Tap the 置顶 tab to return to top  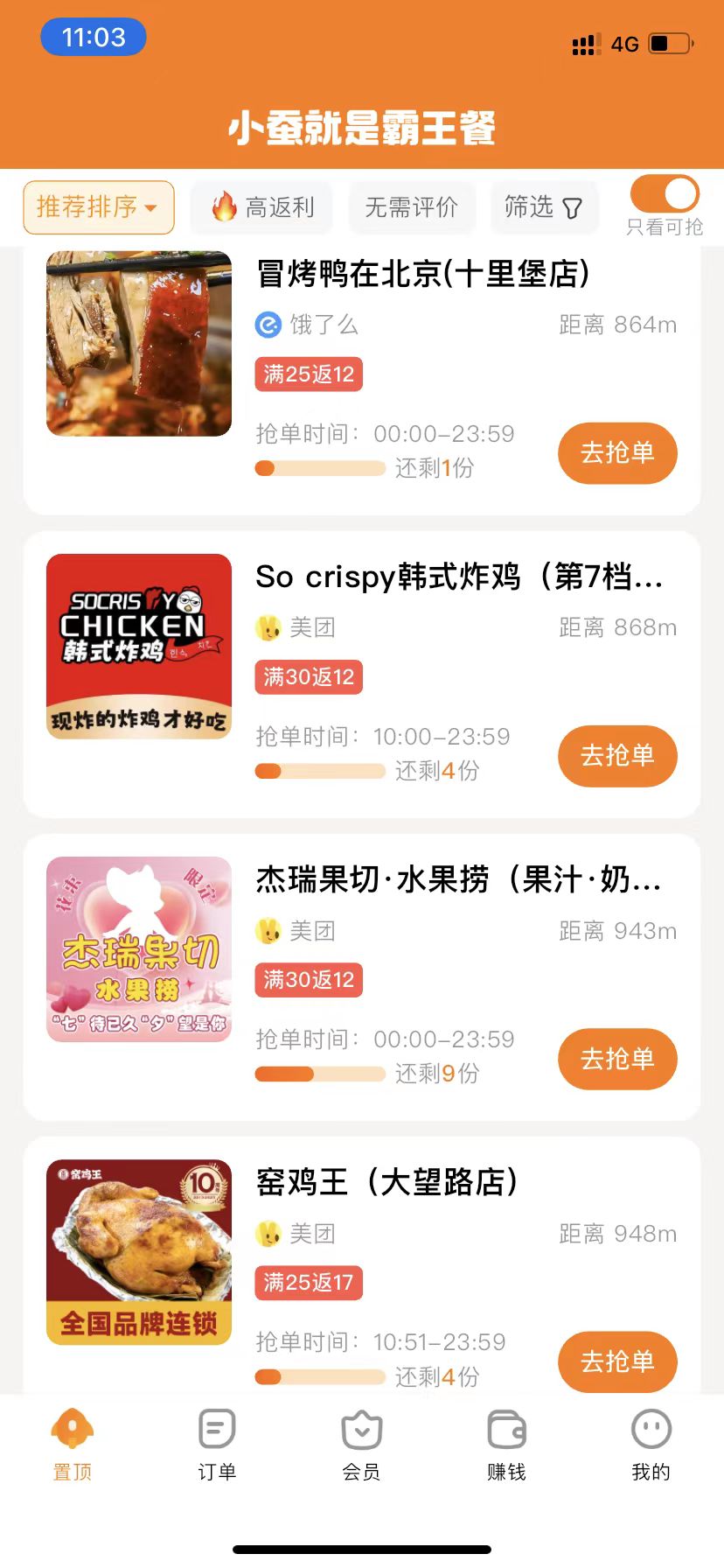[73, 1445]
